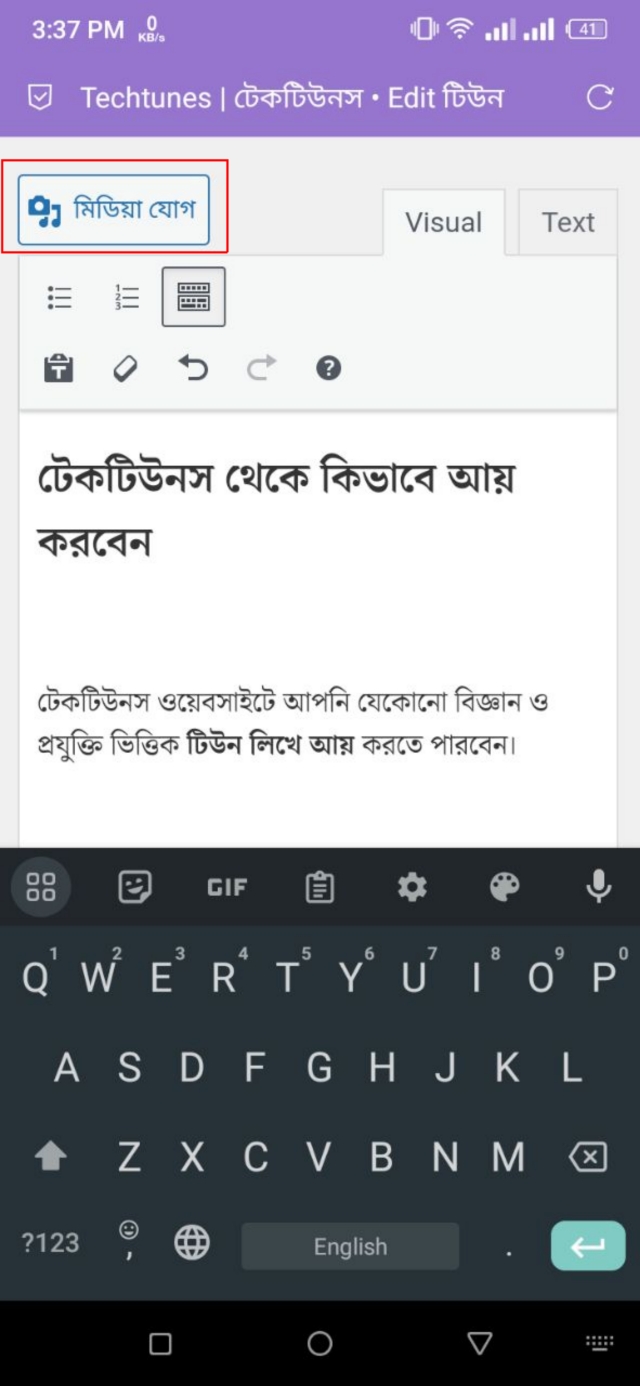
Task: Open the keyboard sticker panel
Action: coord(135,887)
